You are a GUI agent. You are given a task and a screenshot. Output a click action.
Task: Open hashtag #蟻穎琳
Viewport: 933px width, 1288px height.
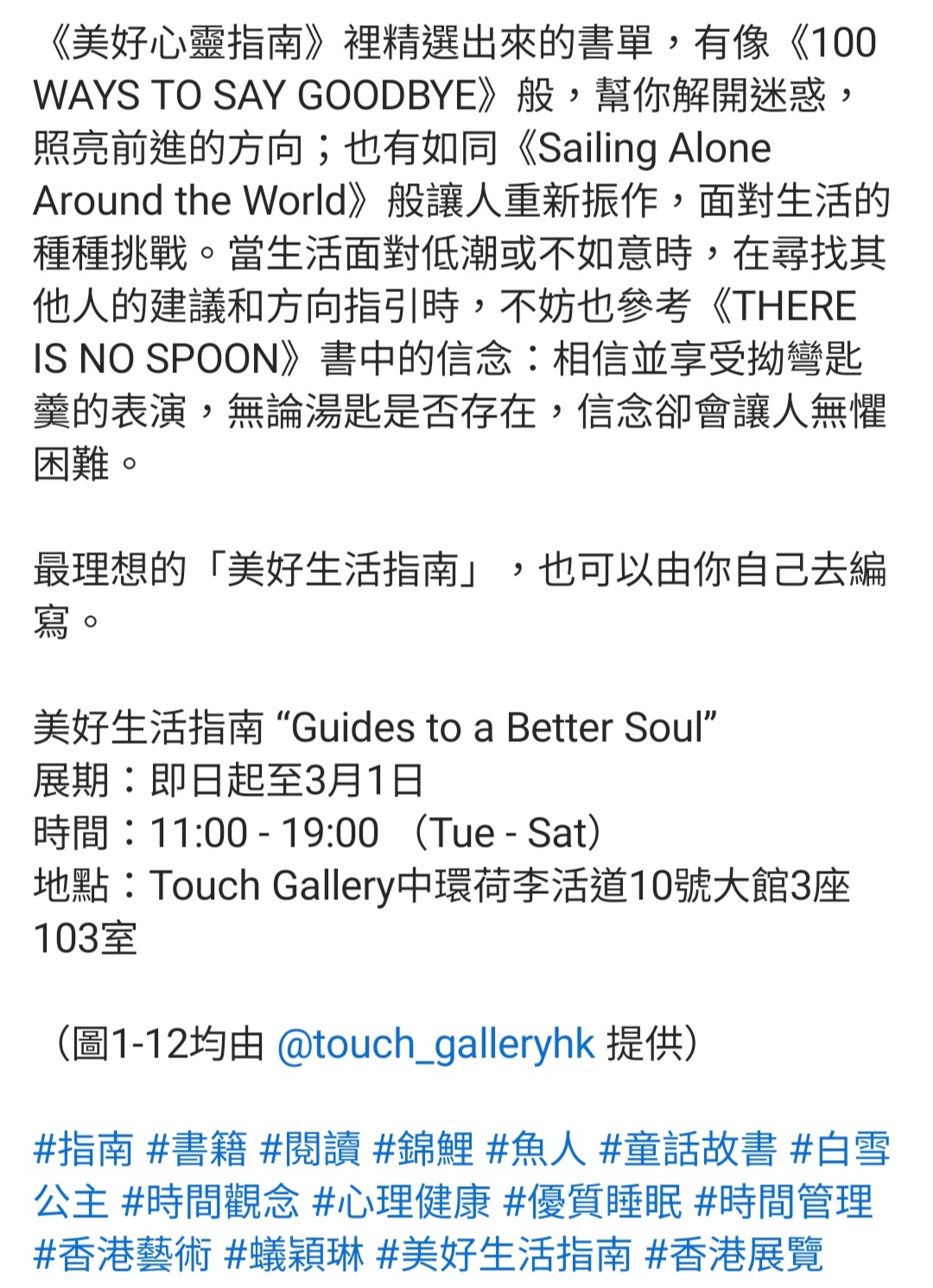point(295,1254)
